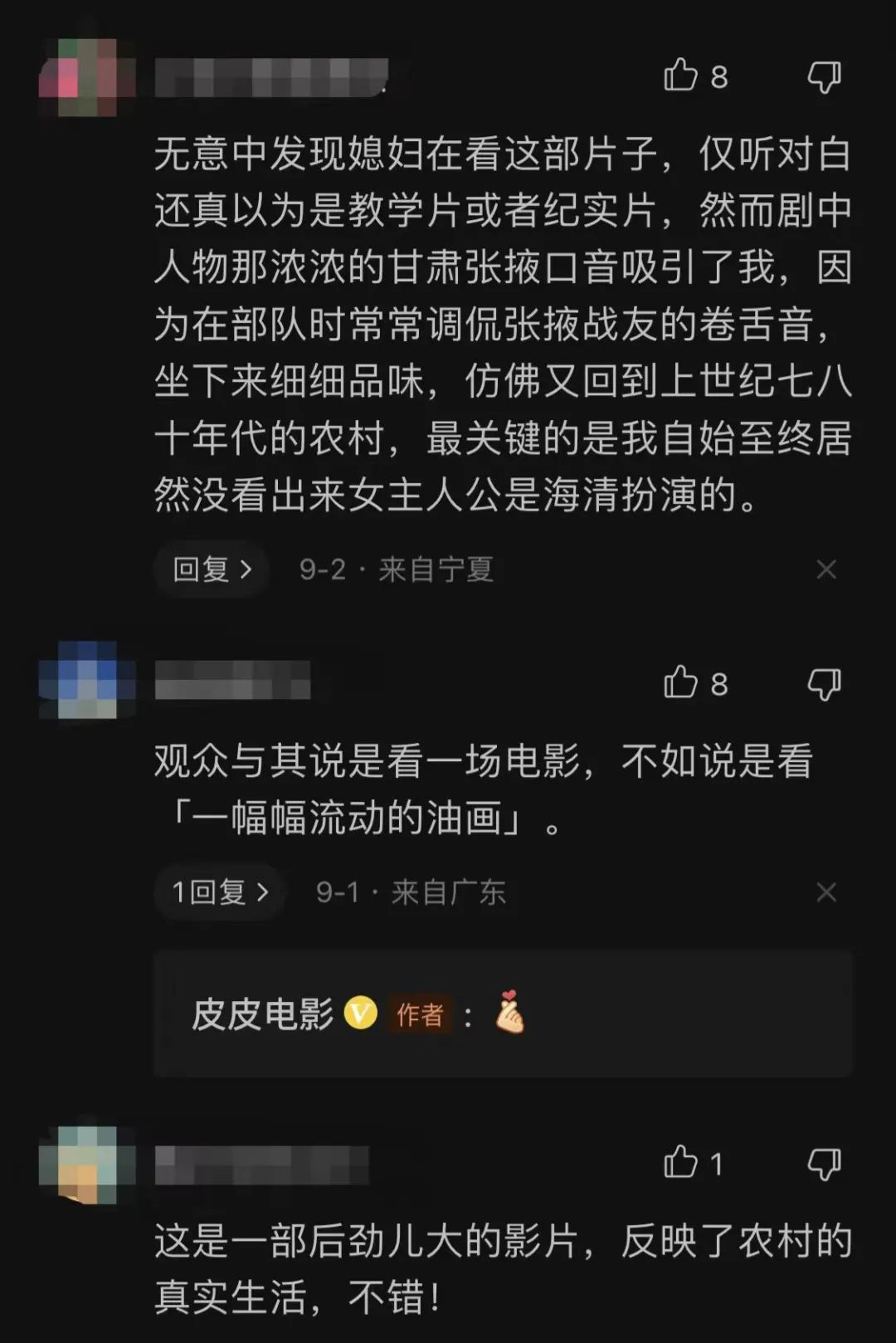Dislike the 后劲儿大的影片 comment
The width and height of the screenshot is (896, 1343).
pos(824,1164)
